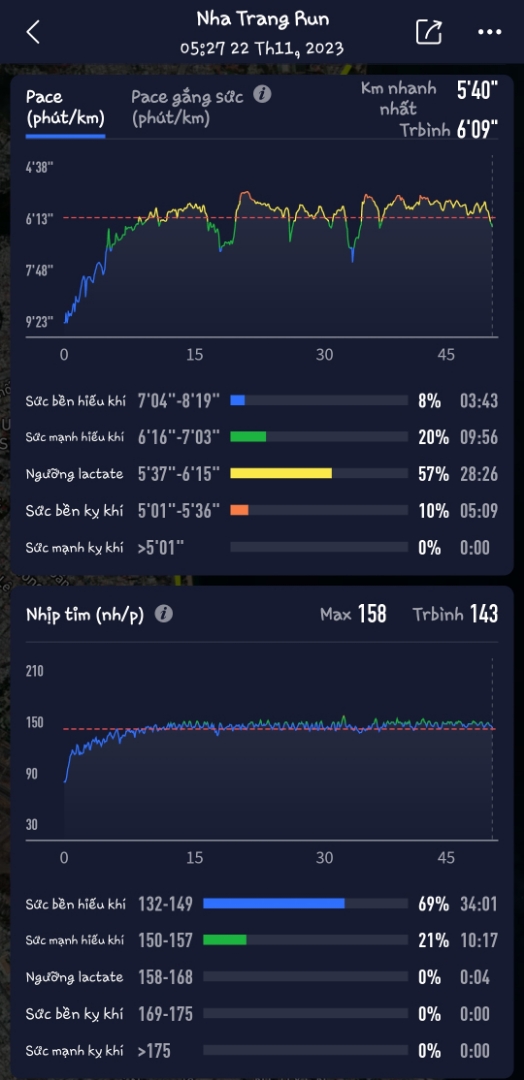Select the Pace (phút/km) tab

pyautogui.click(x=65, y=107)
